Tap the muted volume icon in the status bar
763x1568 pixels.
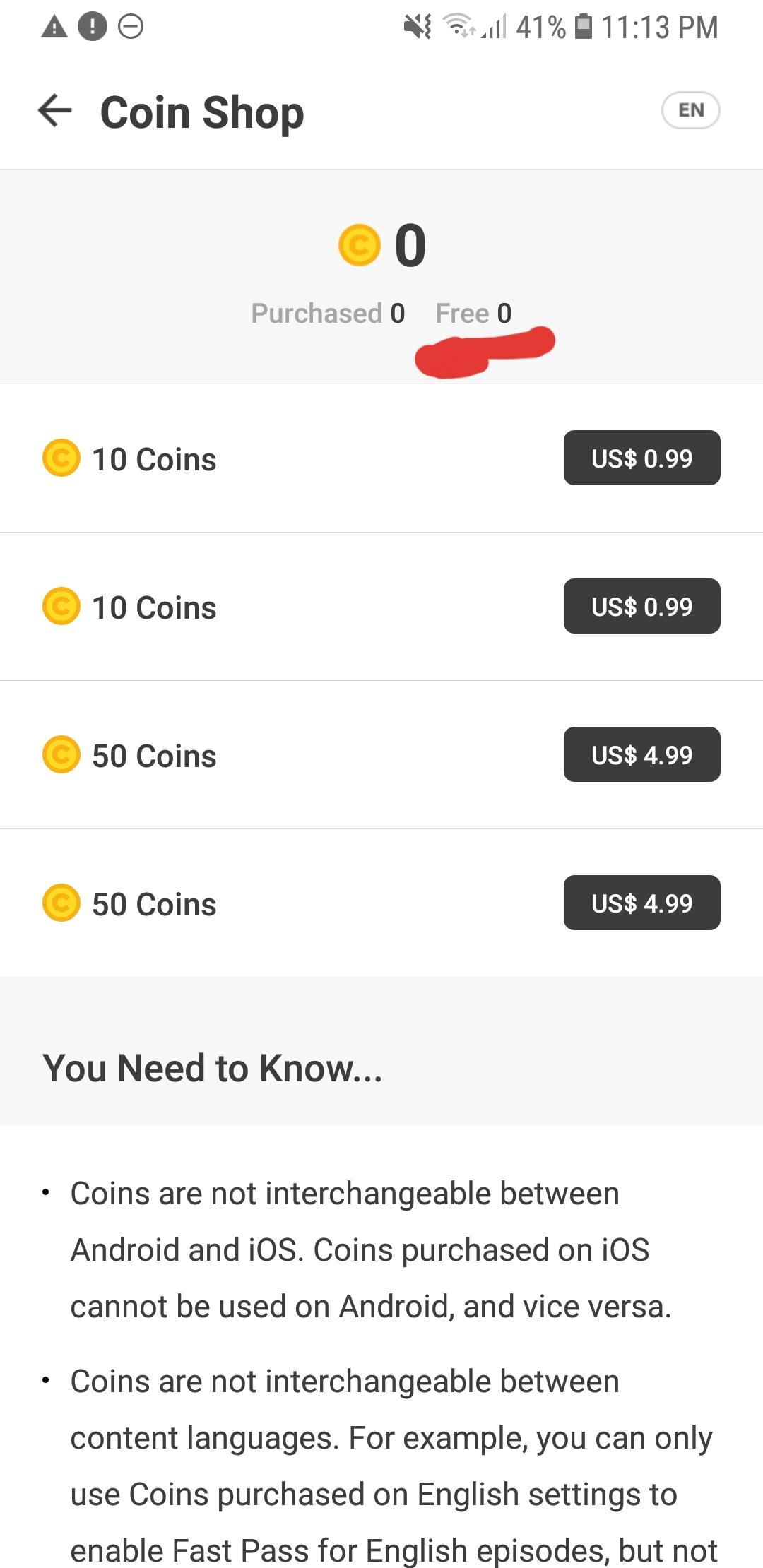click(415, 26)
